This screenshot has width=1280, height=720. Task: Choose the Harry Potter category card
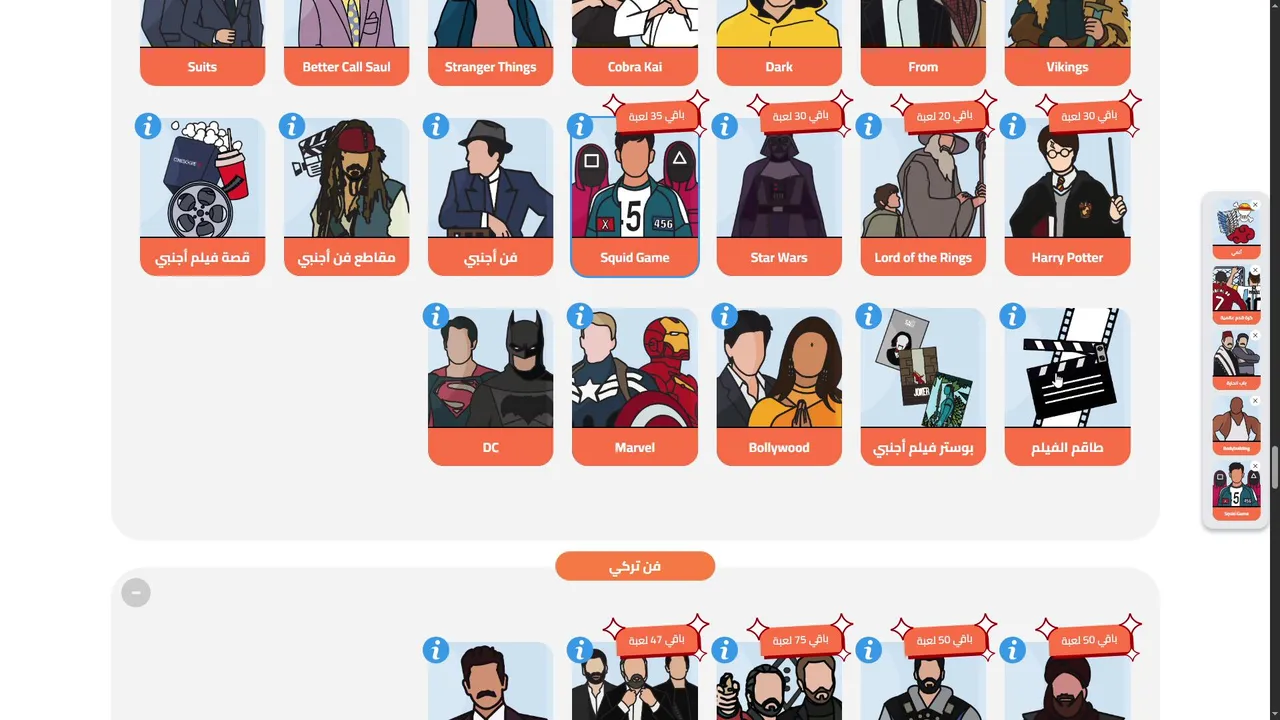point(1067,198)
